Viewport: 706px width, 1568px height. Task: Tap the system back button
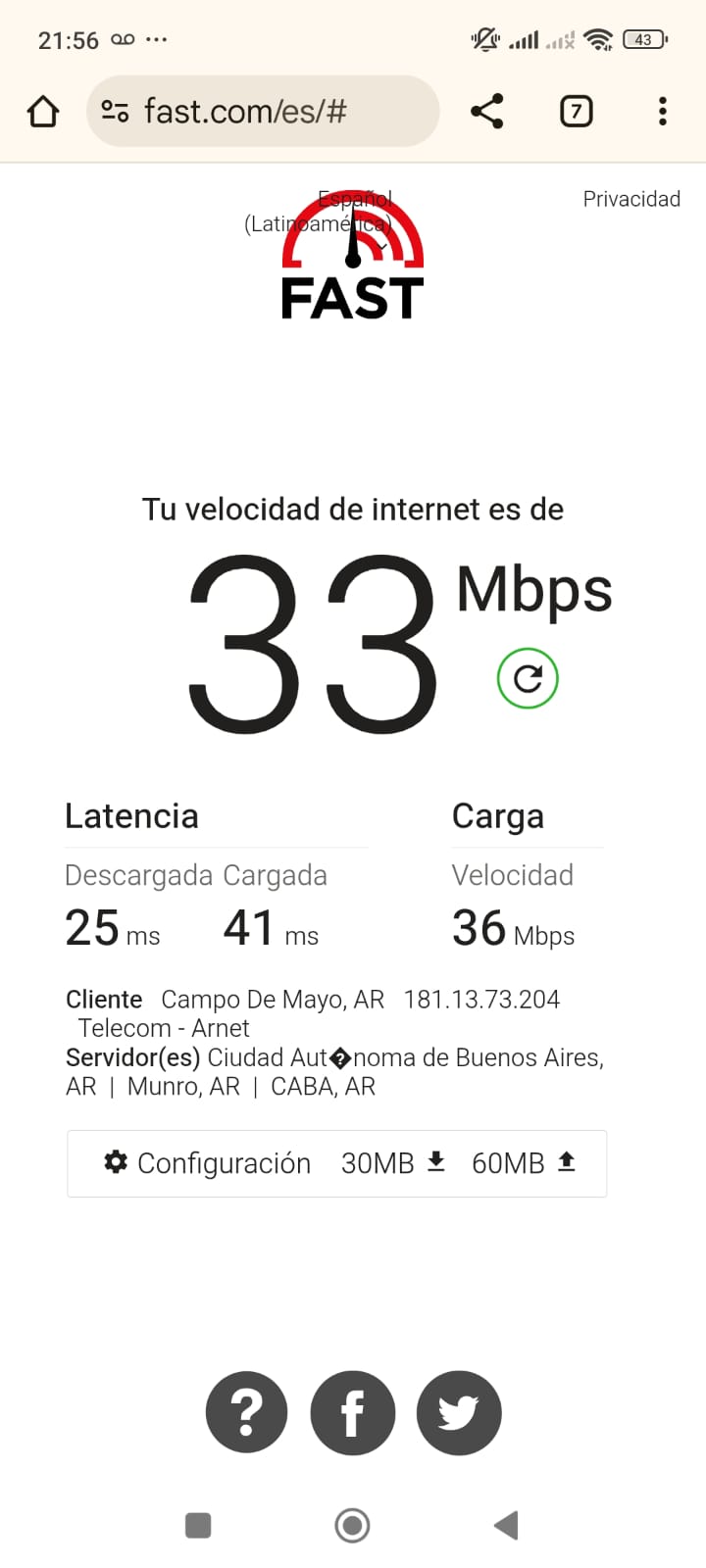(506, 1525)
